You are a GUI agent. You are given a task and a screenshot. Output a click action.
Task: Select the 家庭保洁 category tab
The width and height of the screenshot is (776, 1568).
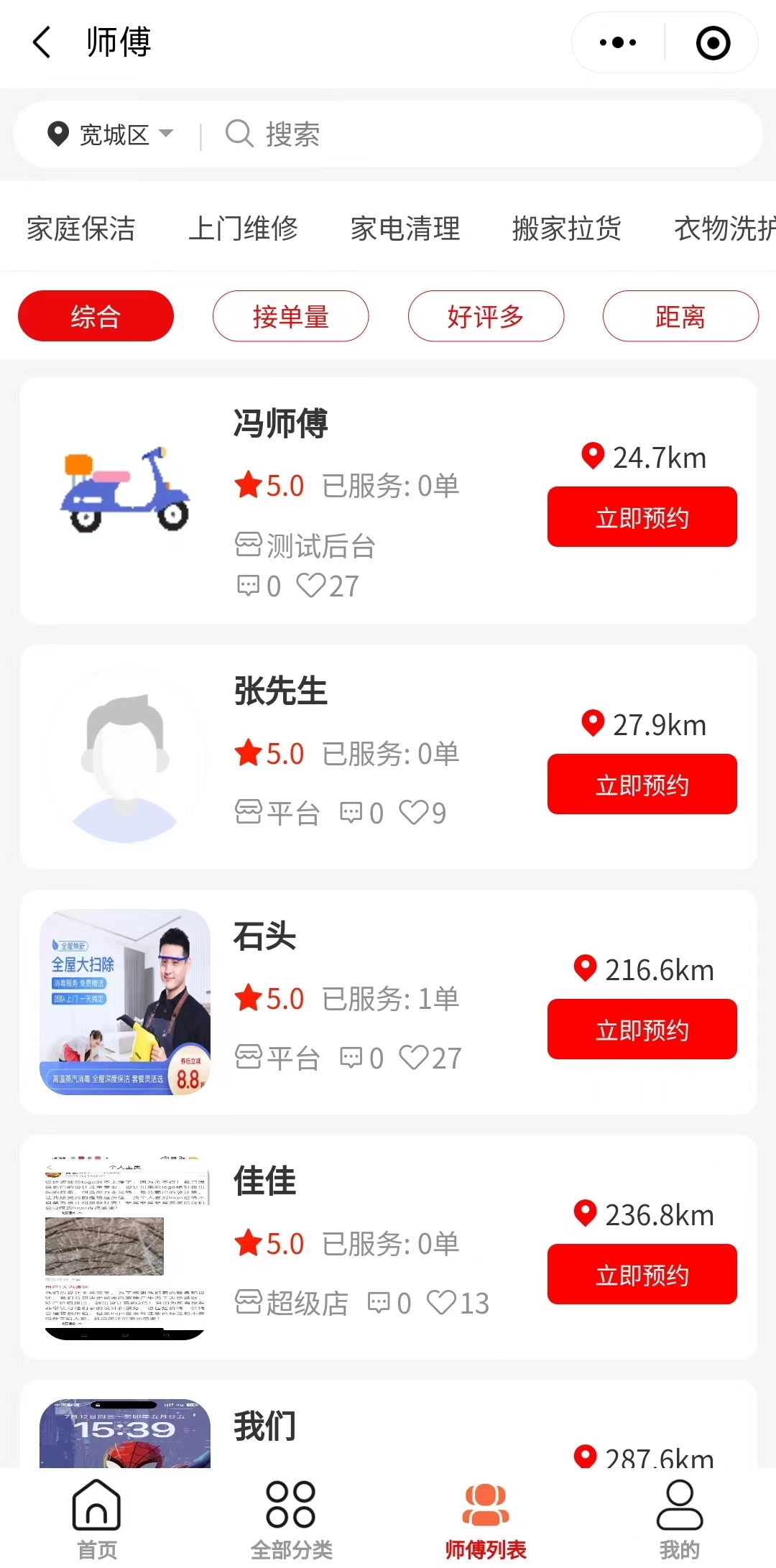81,229
